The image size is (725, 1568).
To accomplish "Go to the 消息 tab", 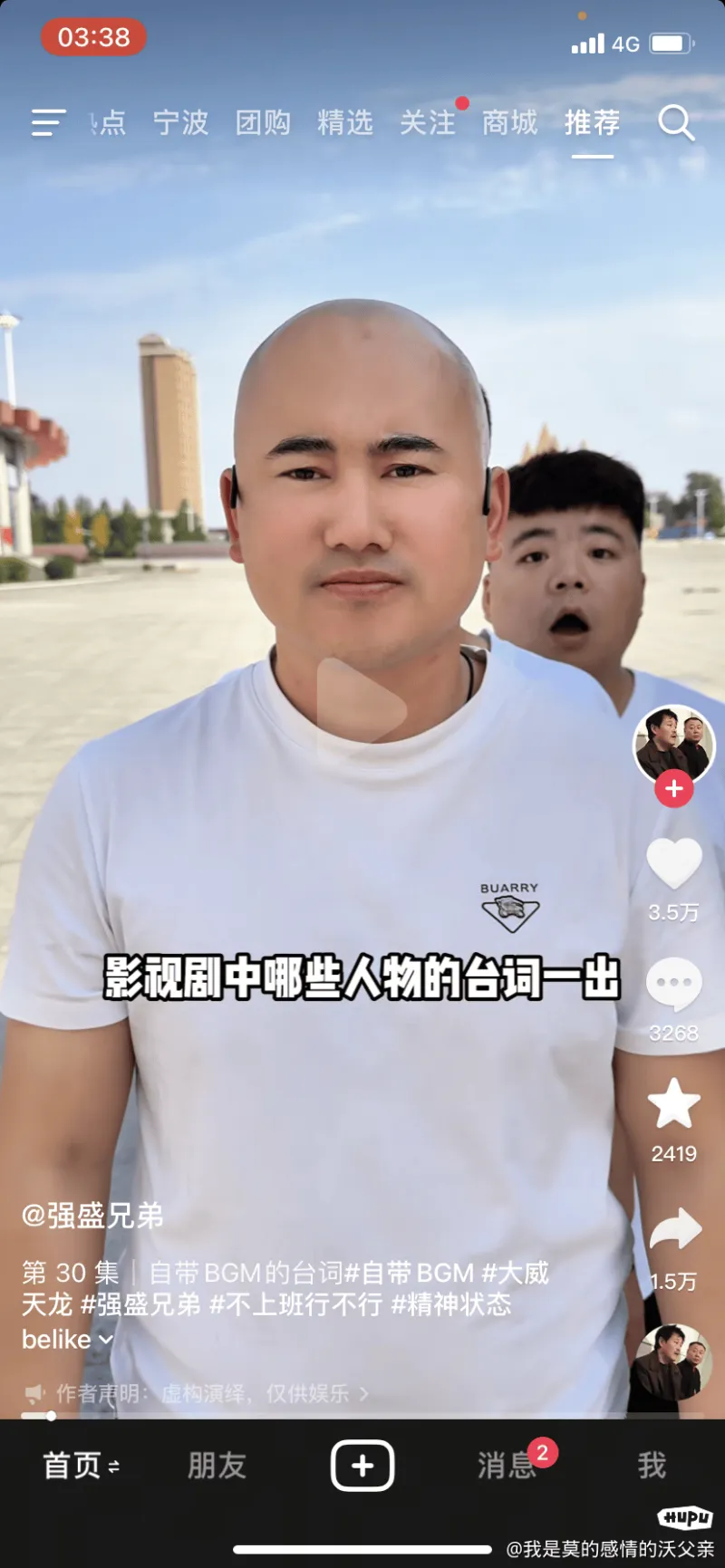I will [x=506, y=1465].
